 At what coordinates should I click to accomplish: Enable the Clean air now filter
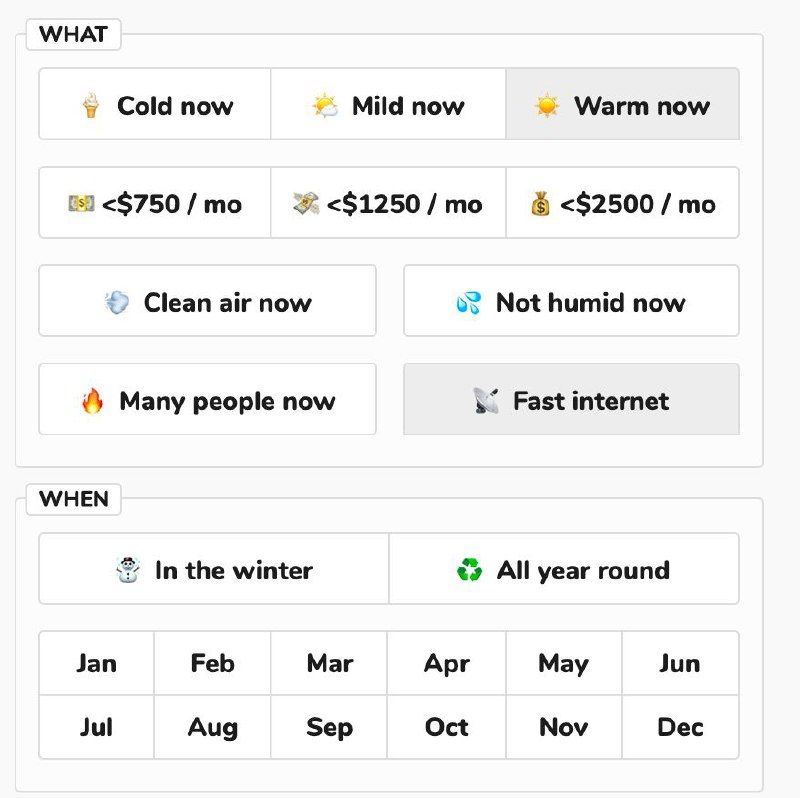click(207, 302)
